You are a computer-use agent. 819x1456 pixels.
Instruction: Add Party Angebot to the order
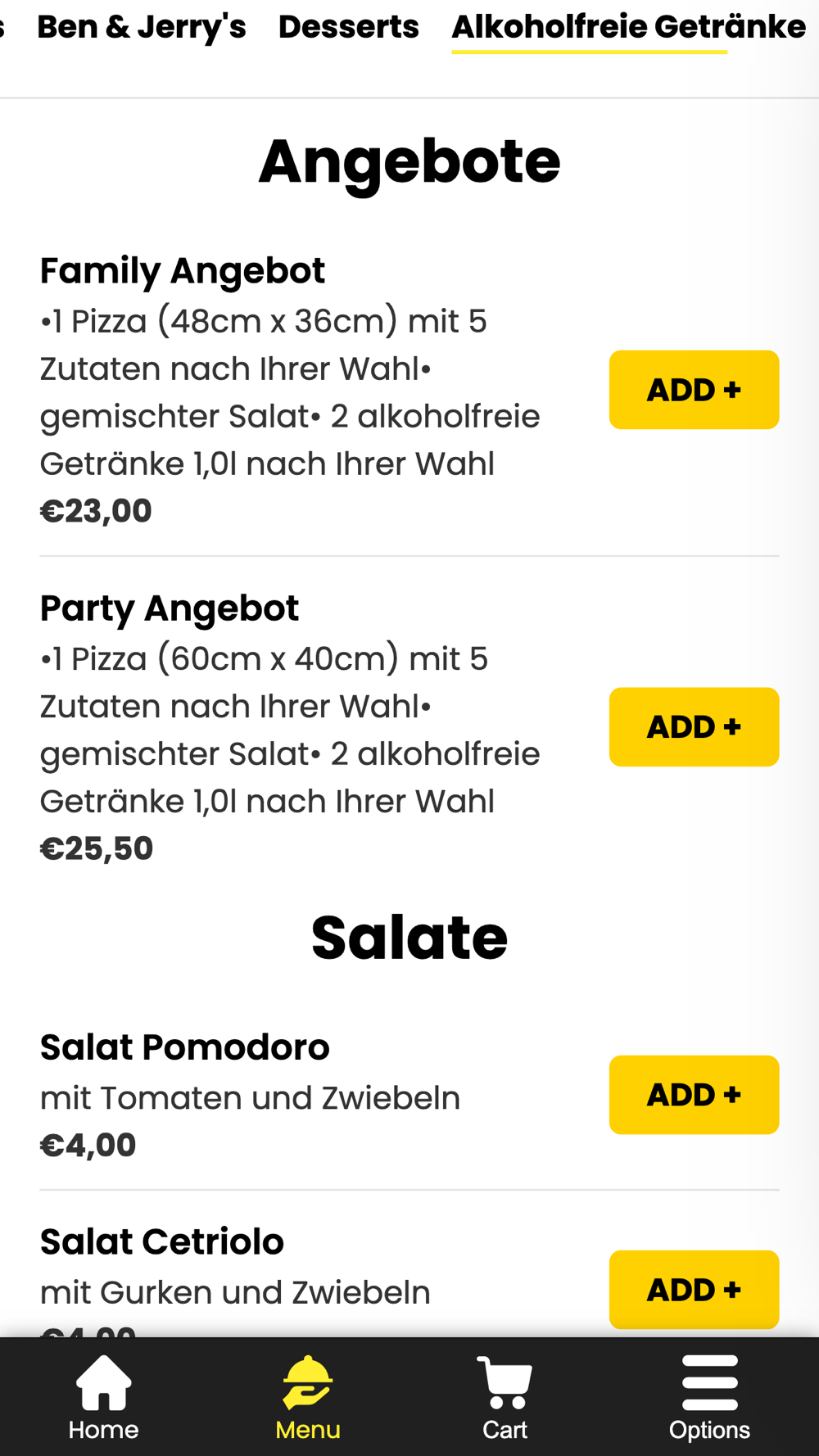pyautogui.click(x=694, y=727)
